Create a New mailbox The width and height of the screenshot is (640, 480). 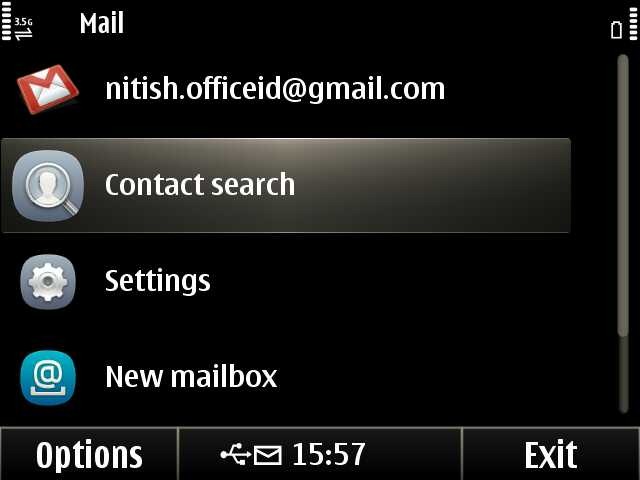[190, 377]
